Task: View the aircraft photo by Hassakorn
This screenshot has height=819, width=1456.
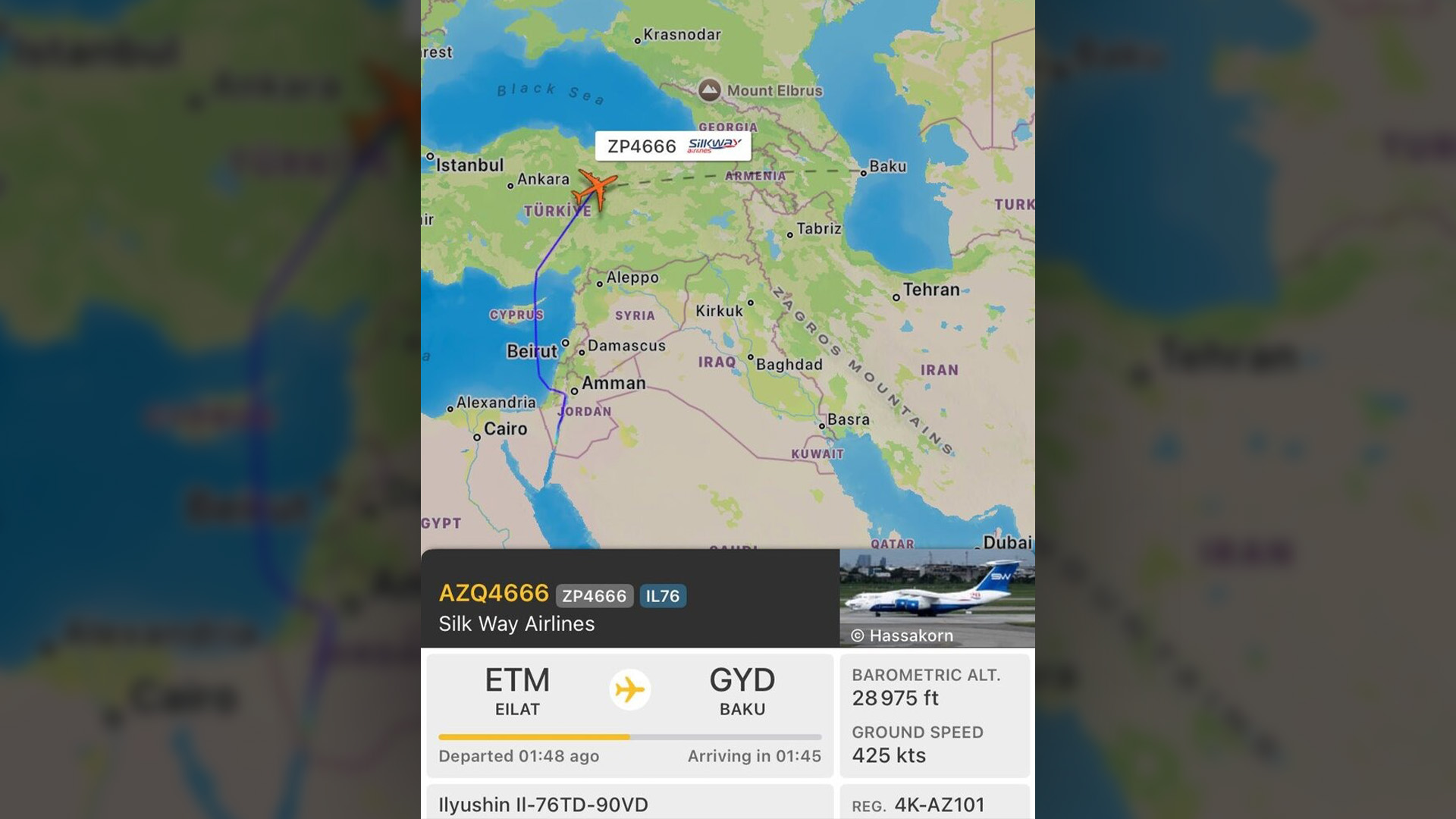Action: [937, 597]
